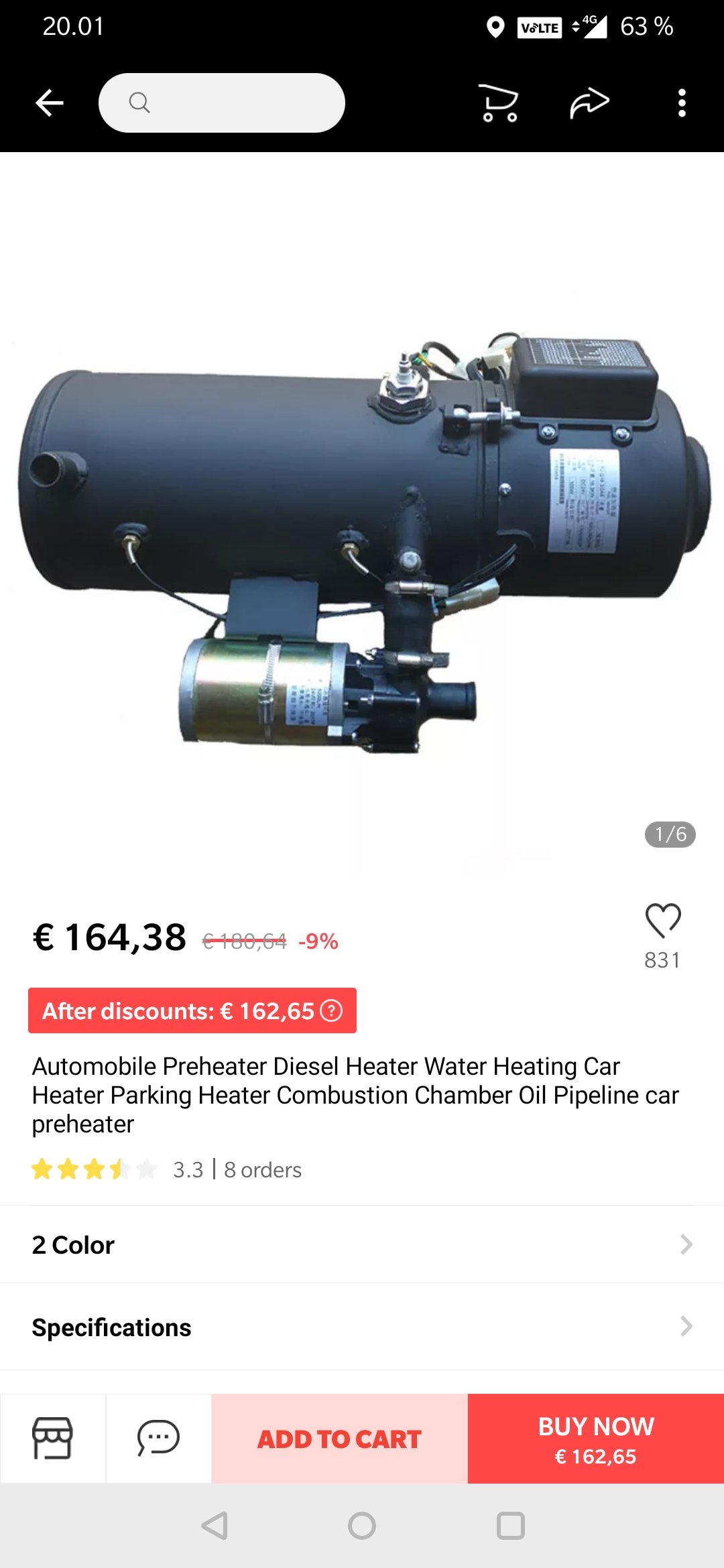Open the 2 Color options row
724x1568 pixels.
362,1244
